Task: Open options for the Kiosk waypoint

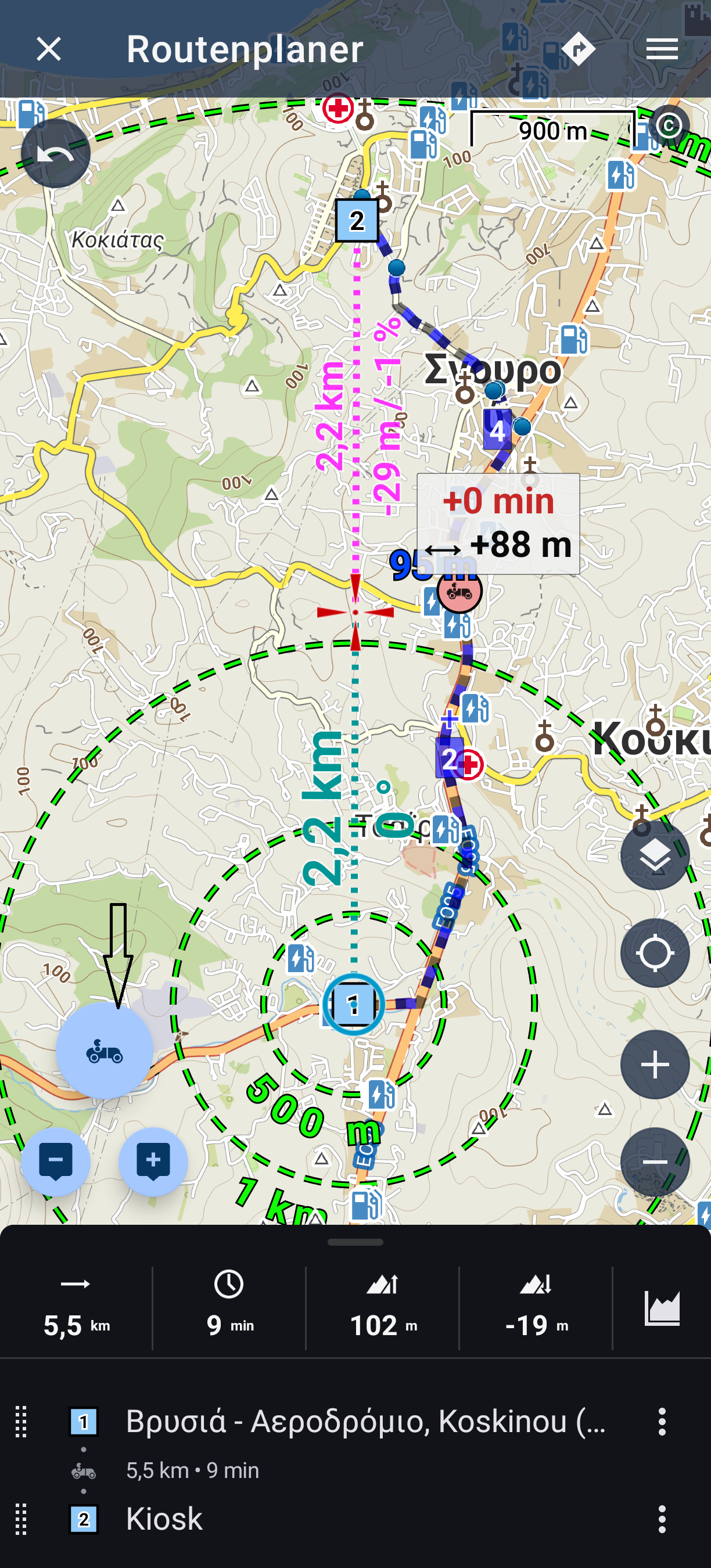Action: (x=662, y=1519)
